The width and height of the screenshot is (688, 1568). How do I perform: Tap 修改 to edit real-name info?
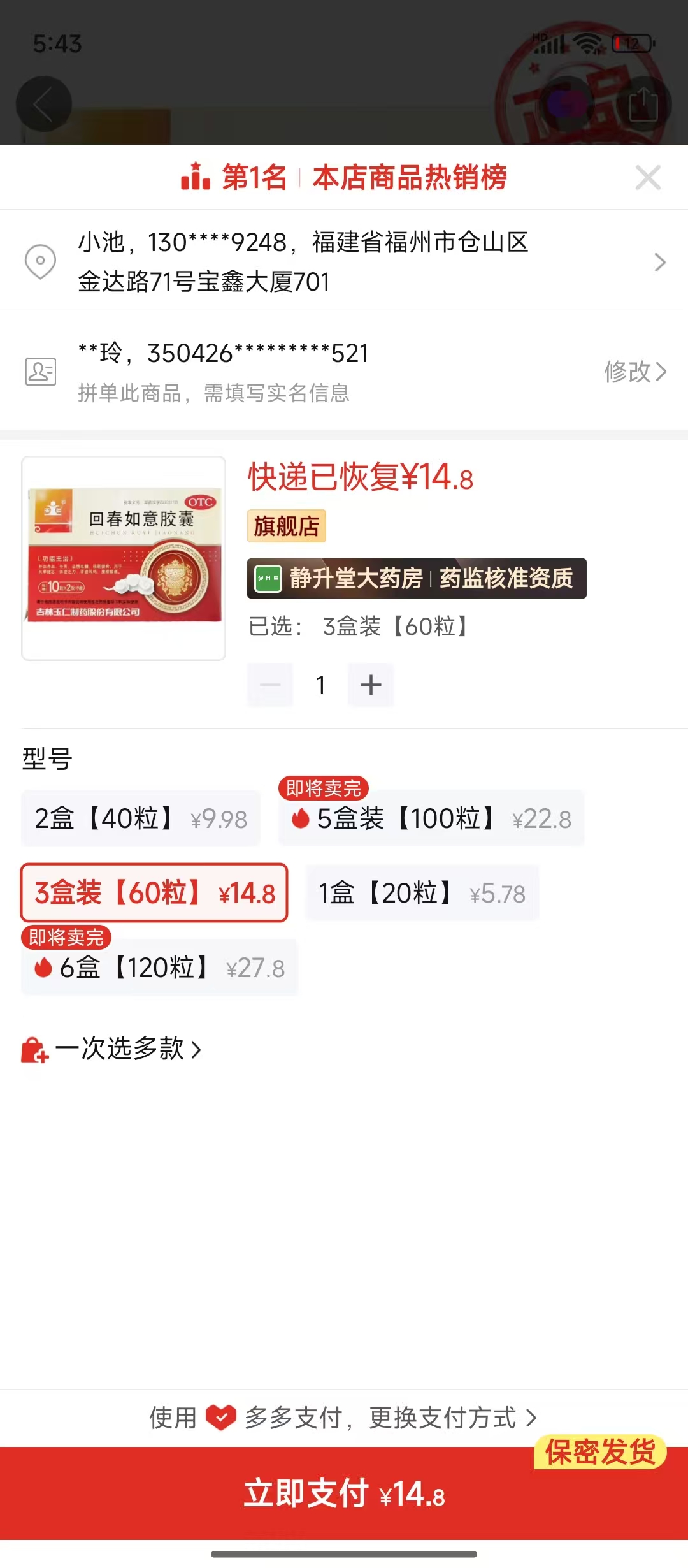click(634, 372)
